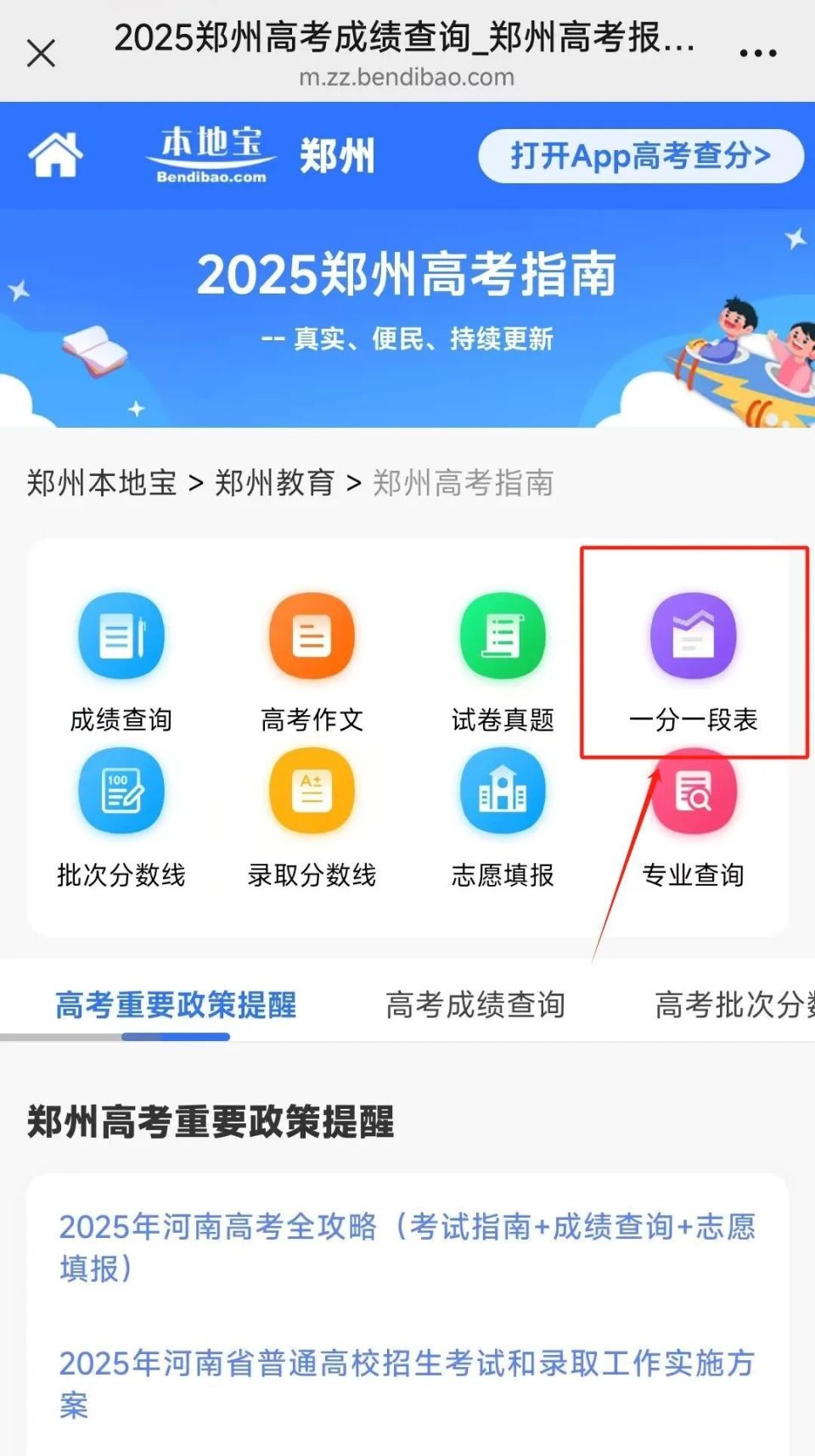Close the webpage with the X icon

pos(41,53)
